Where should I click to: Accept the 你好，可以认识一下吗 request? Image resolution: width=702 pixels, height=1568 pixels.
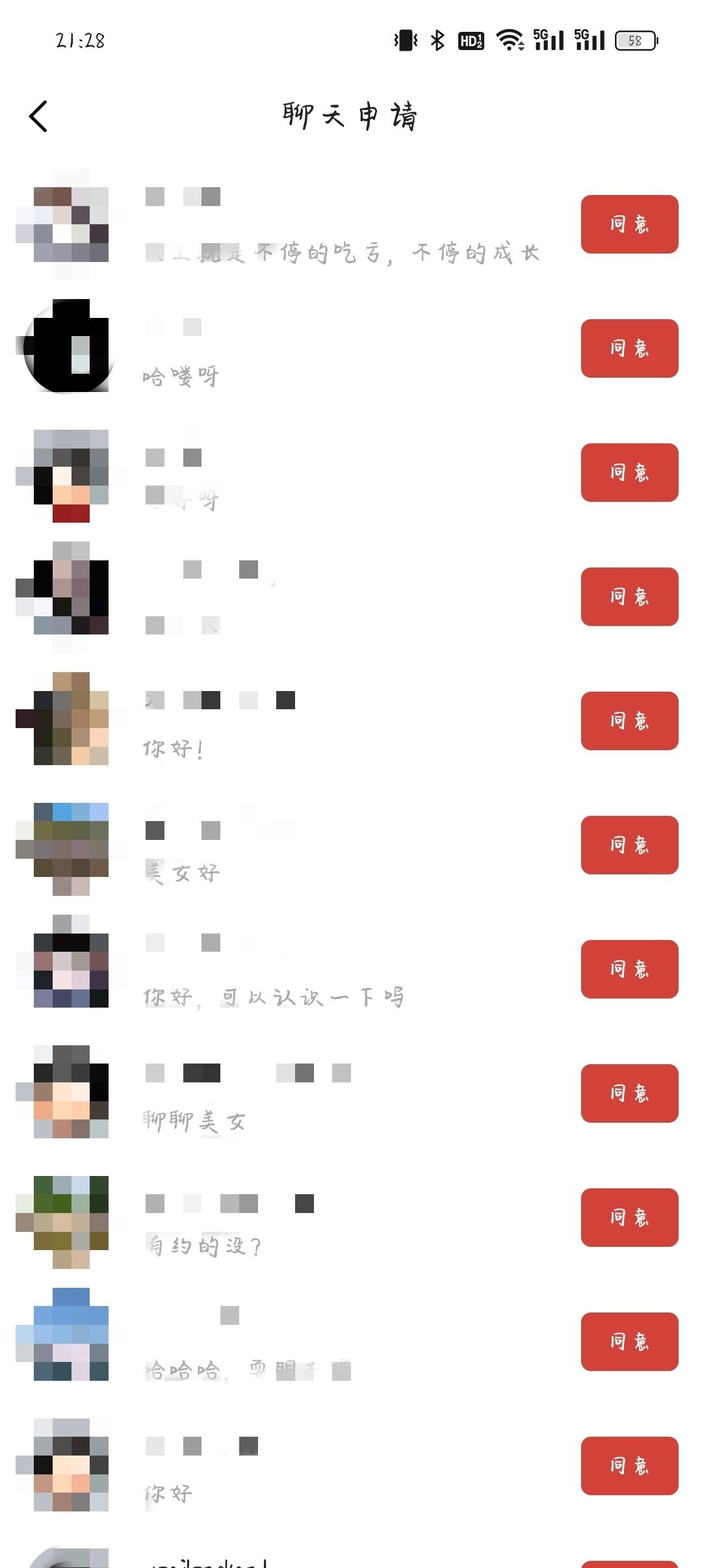pos(629,969)
